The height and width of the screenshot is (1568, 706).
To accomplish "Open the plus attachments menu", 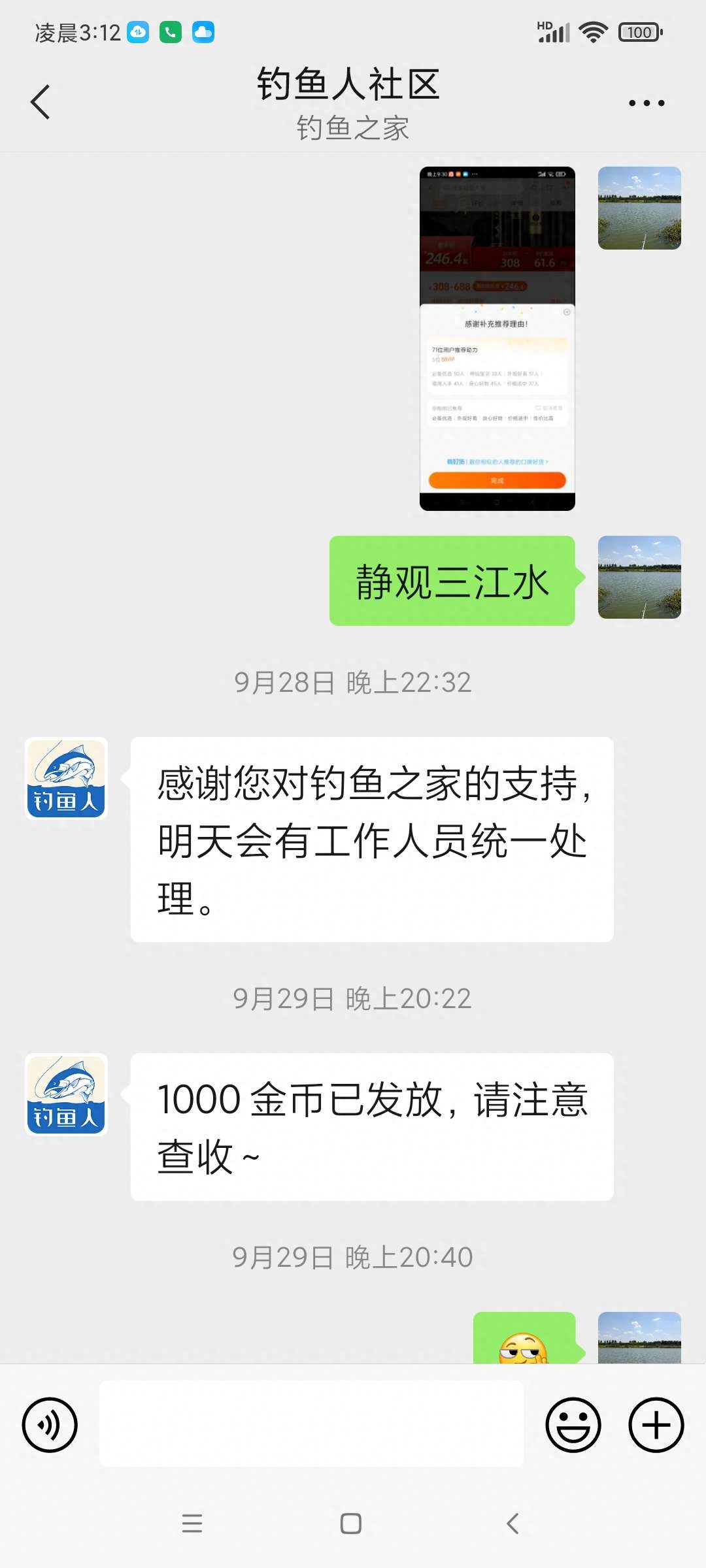I will tap(656, 1425).
